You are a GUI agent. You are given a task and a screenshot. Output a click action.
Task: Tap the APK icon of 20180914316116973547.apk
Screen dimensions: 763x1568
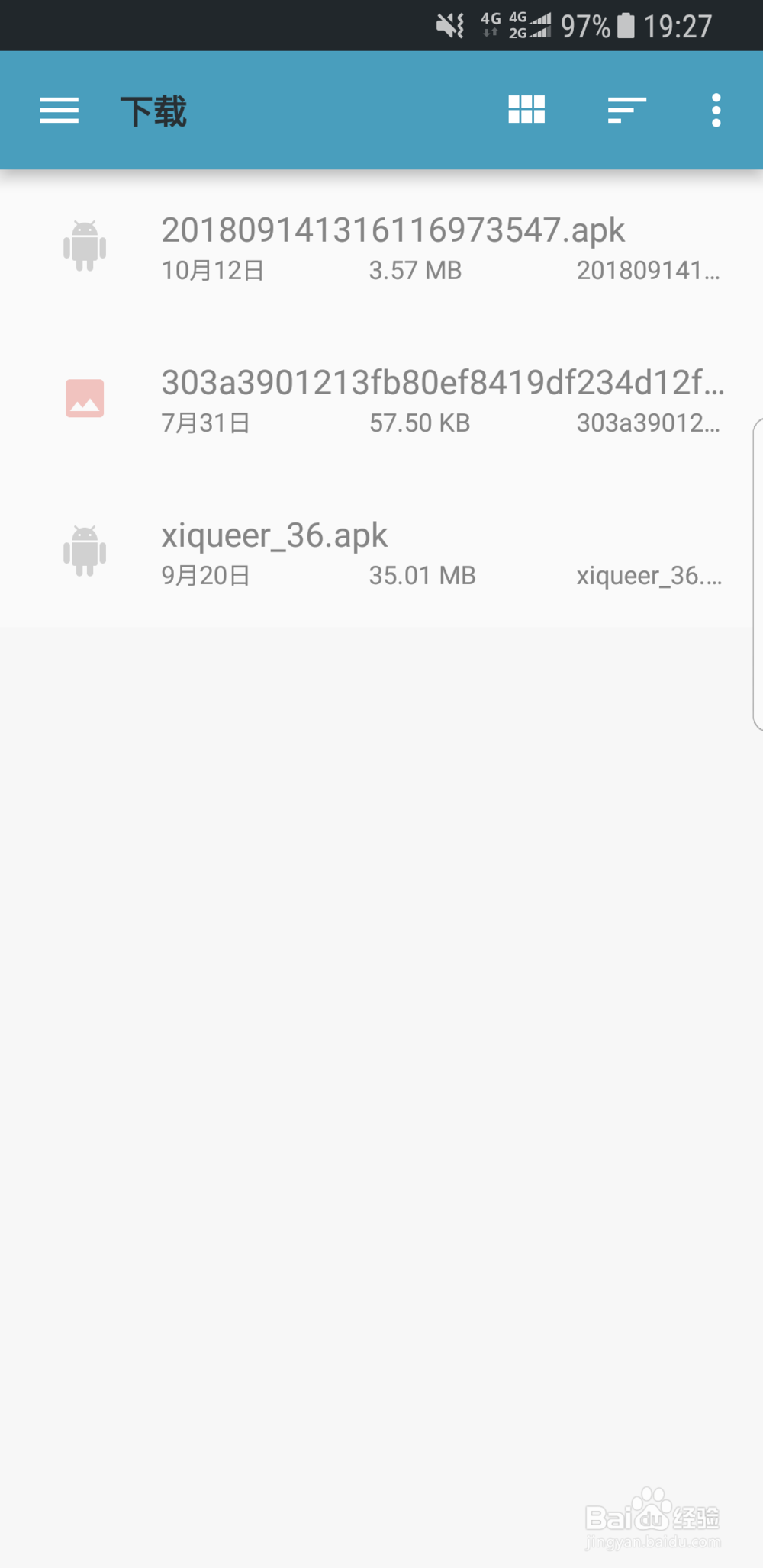point(84,246)
